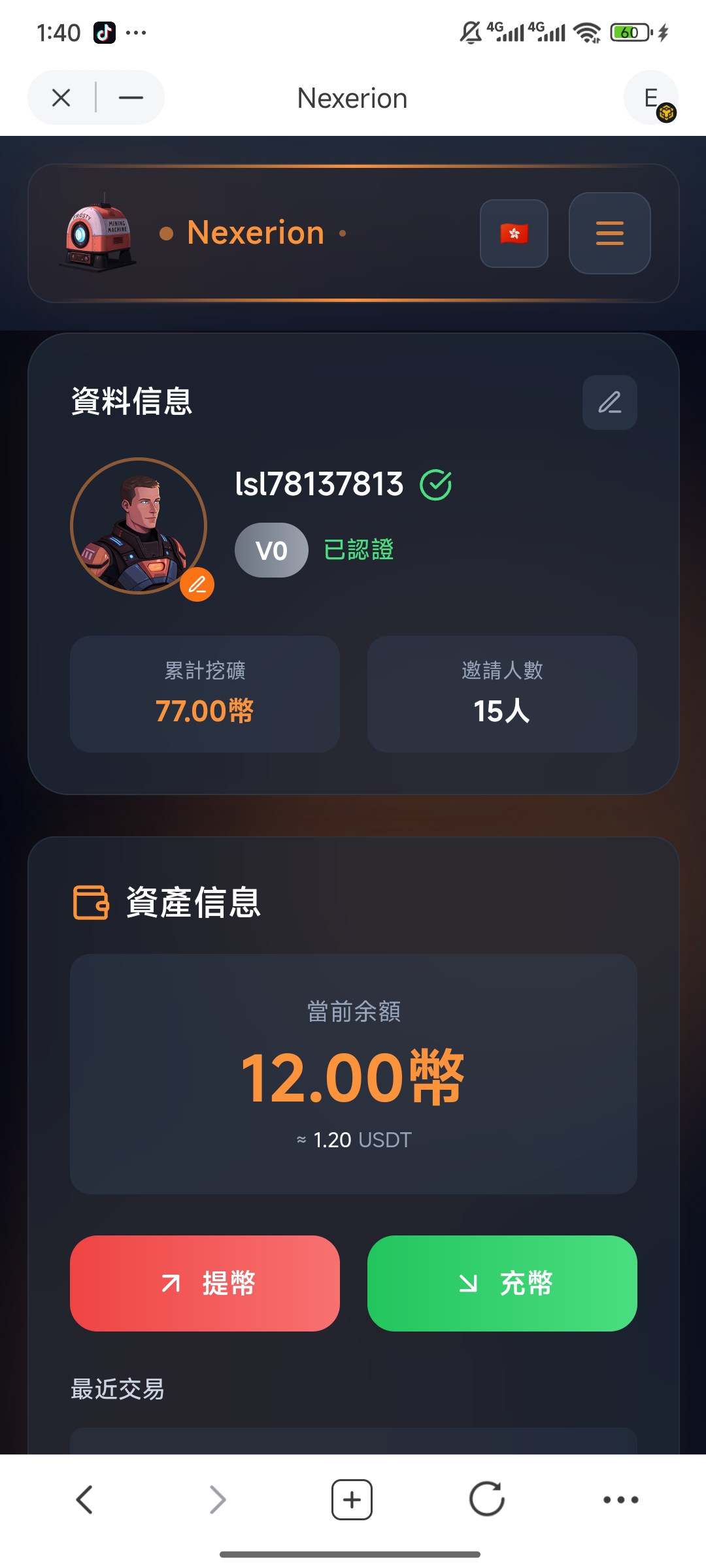Image resolution: width=706 pixels, height=1568 pixels.
Task: Go forward in the browser
Action: [218, 1499]
